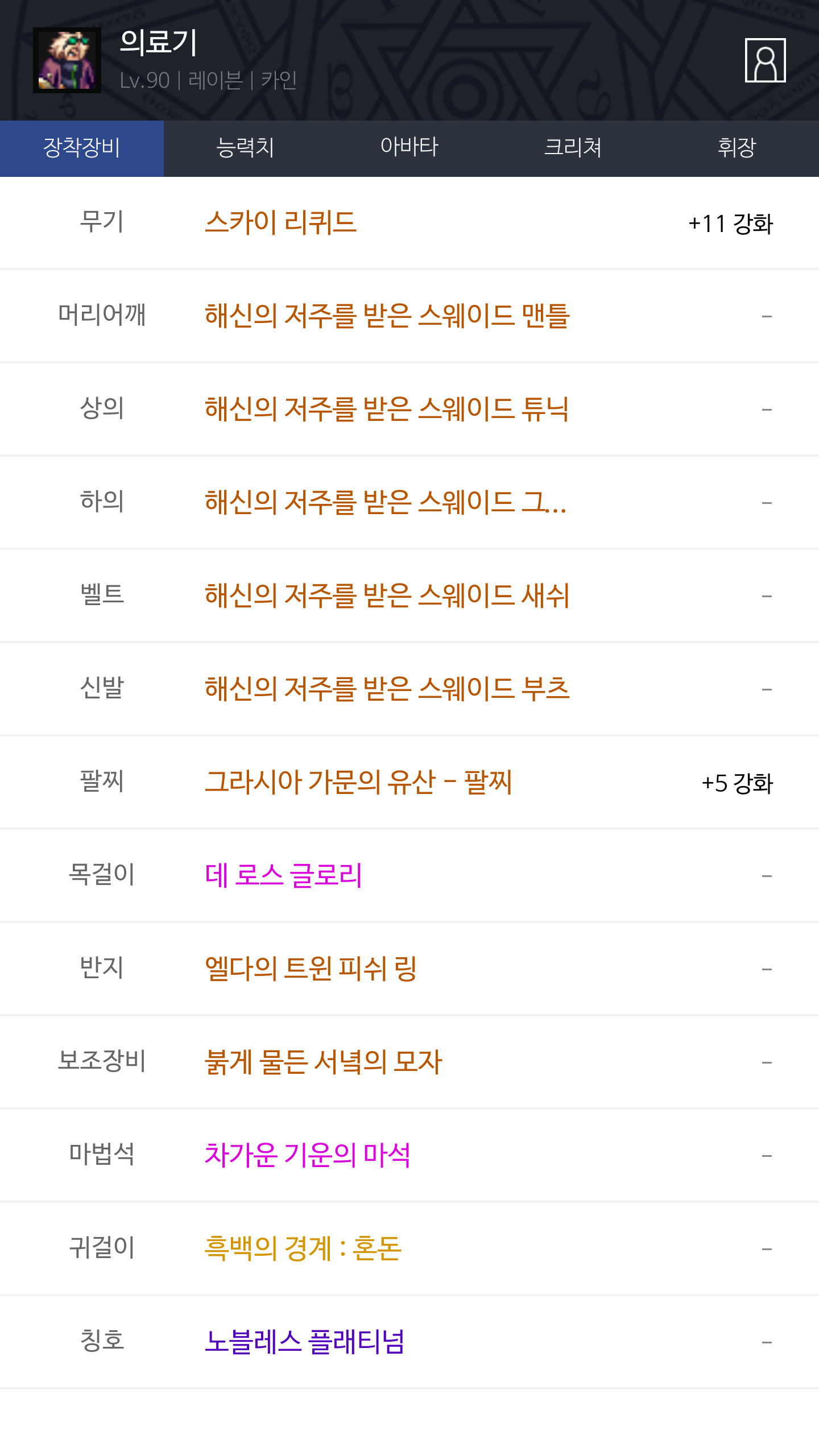This screenshot has width=819, height=1456.
Task: Switch to the 아바타 tab
Action: tap(409, 148)
